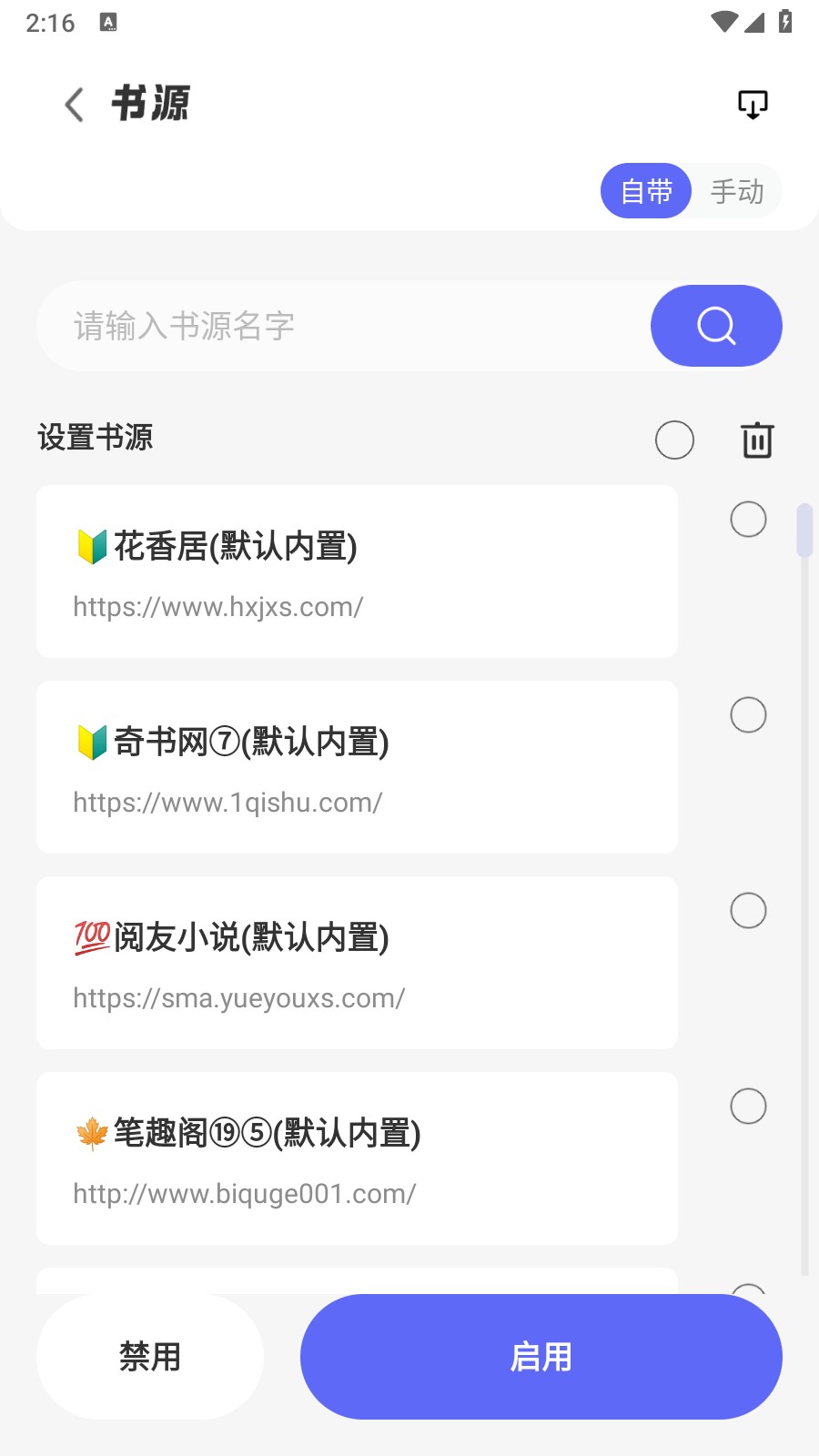Image resolution: width=819 pixels, height=1456 pixels.
Task: Toggle the select-all circle beside 设置书源
Action: tap(674, 440)
